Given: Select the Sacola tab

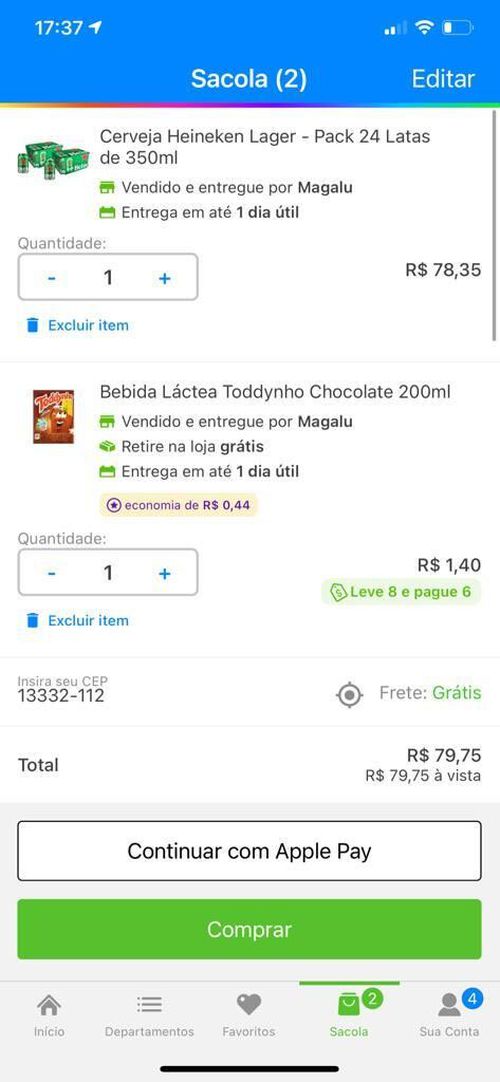Looking at the screenshot, I should click(349, 1015).
